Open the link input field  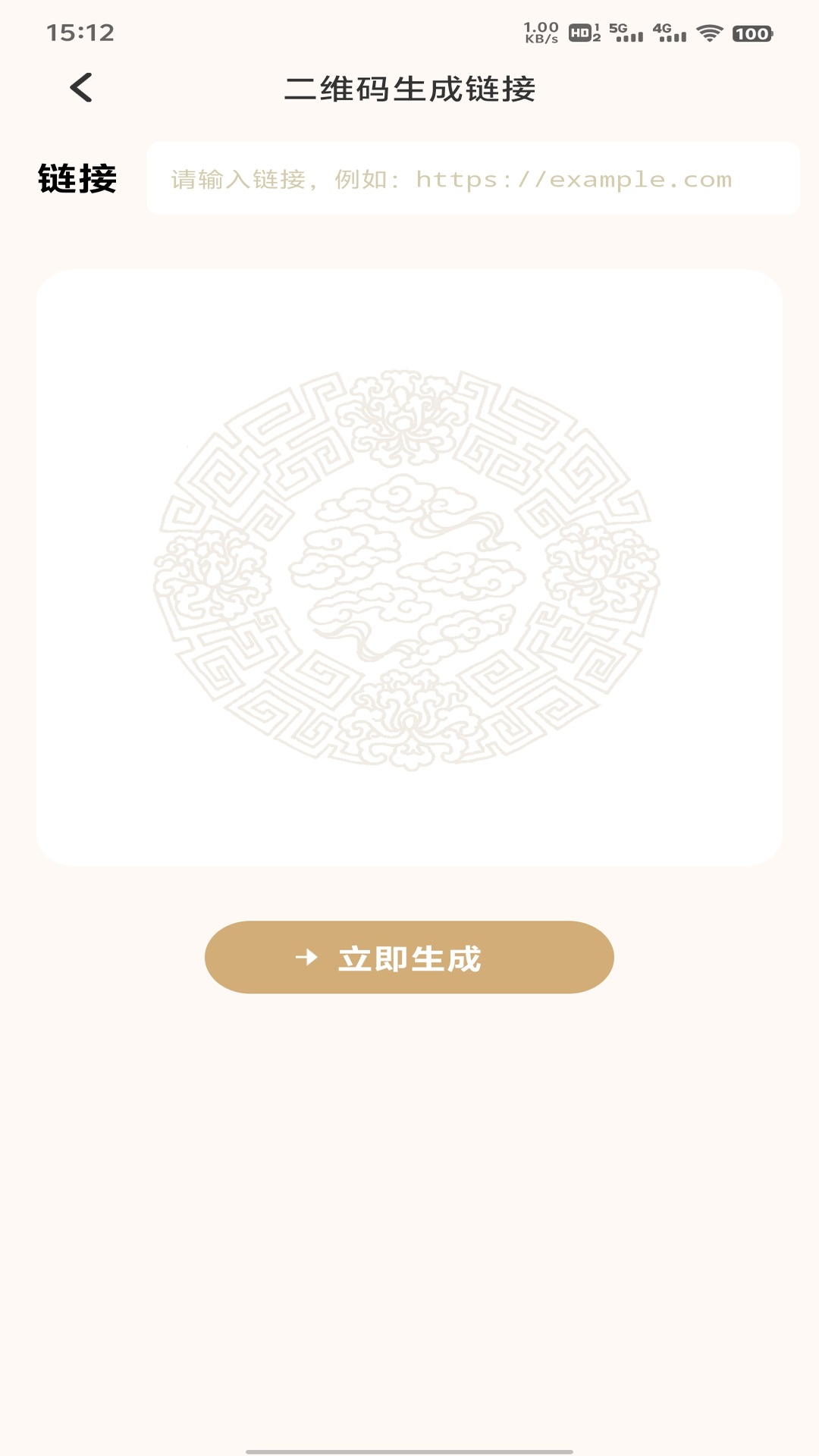[474, 179]
